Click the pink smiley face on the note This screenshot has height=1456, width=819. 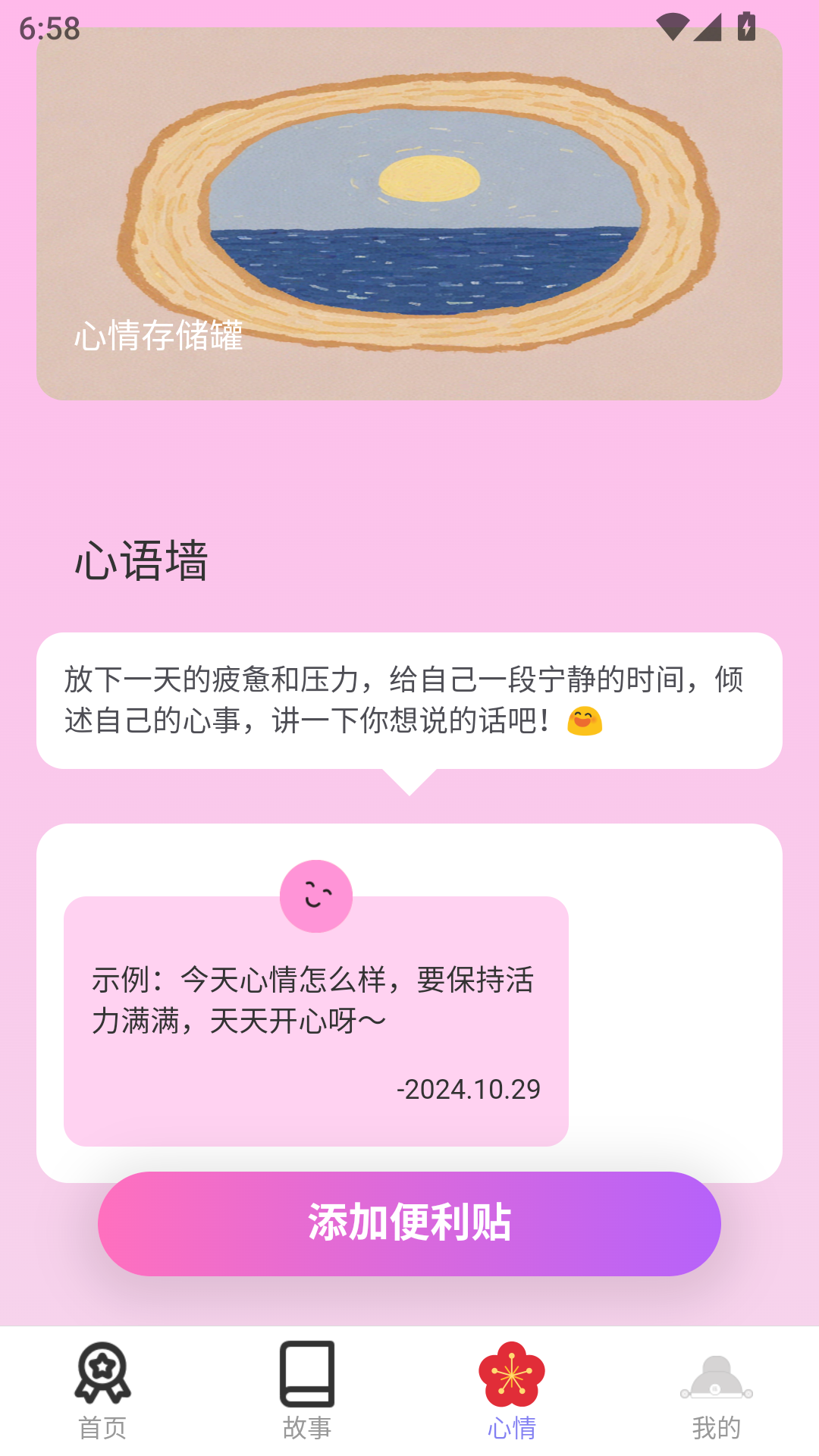[x=315, y=896]
